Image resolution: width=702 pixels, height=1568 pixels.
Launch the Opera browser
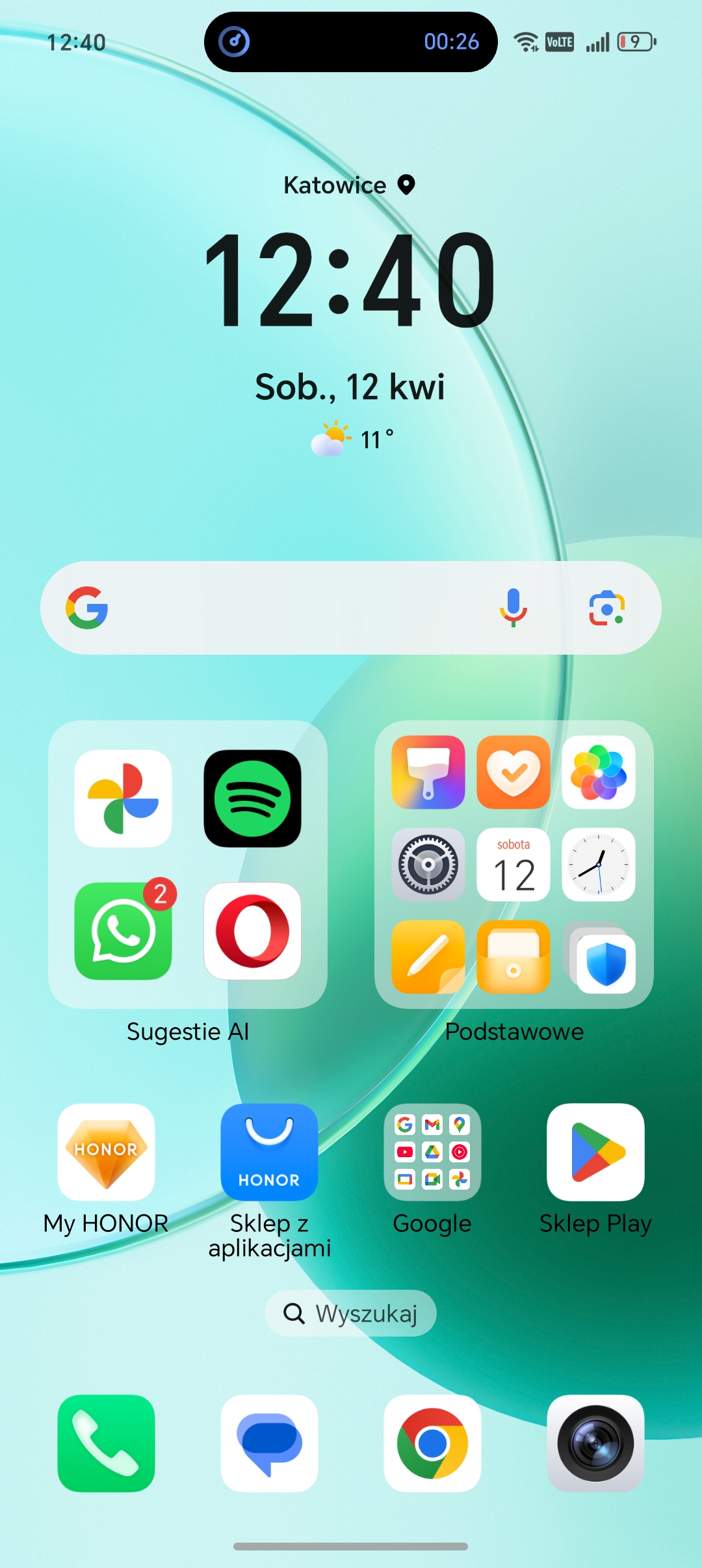coord(252,931)
